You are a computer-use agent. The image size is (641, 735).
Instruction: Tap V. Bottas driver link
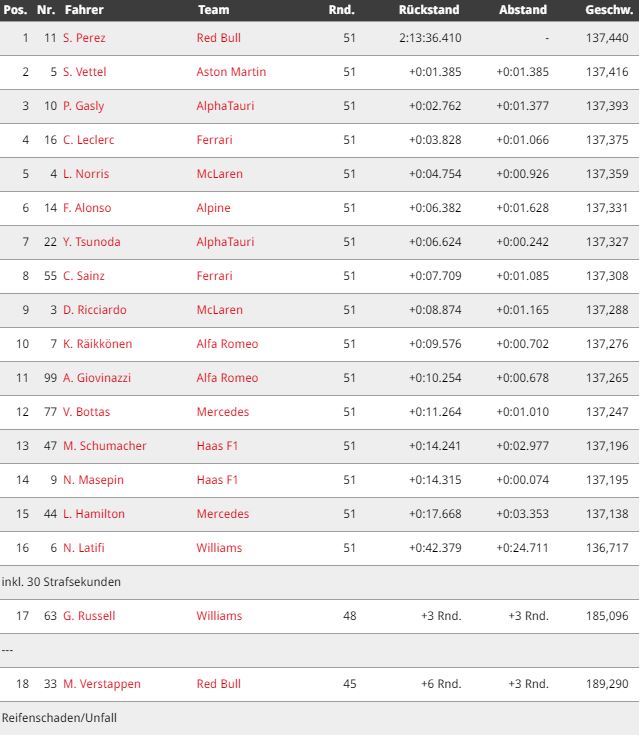coord(86,412)
